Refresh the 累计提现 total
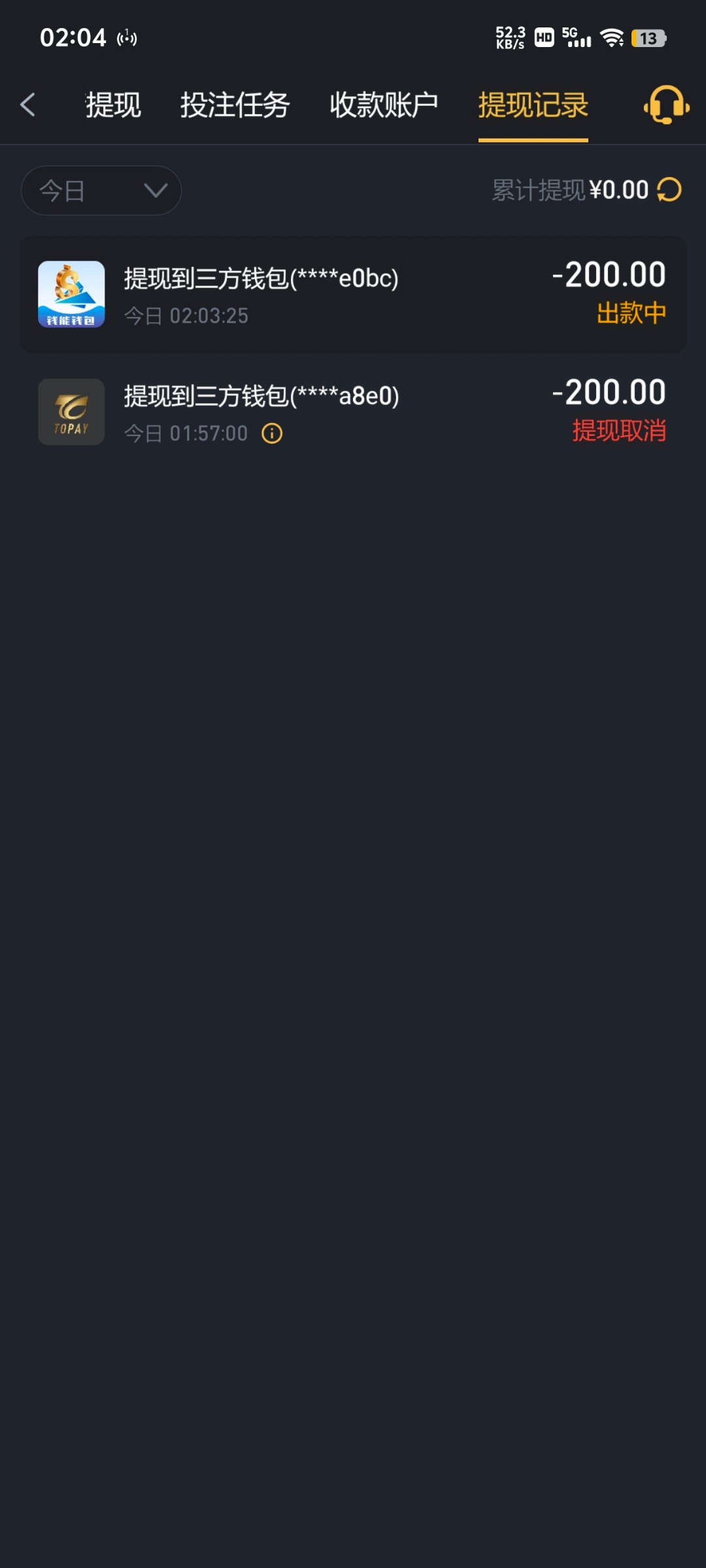Viewport: 706px width, 1568px height. click(669, 190)
